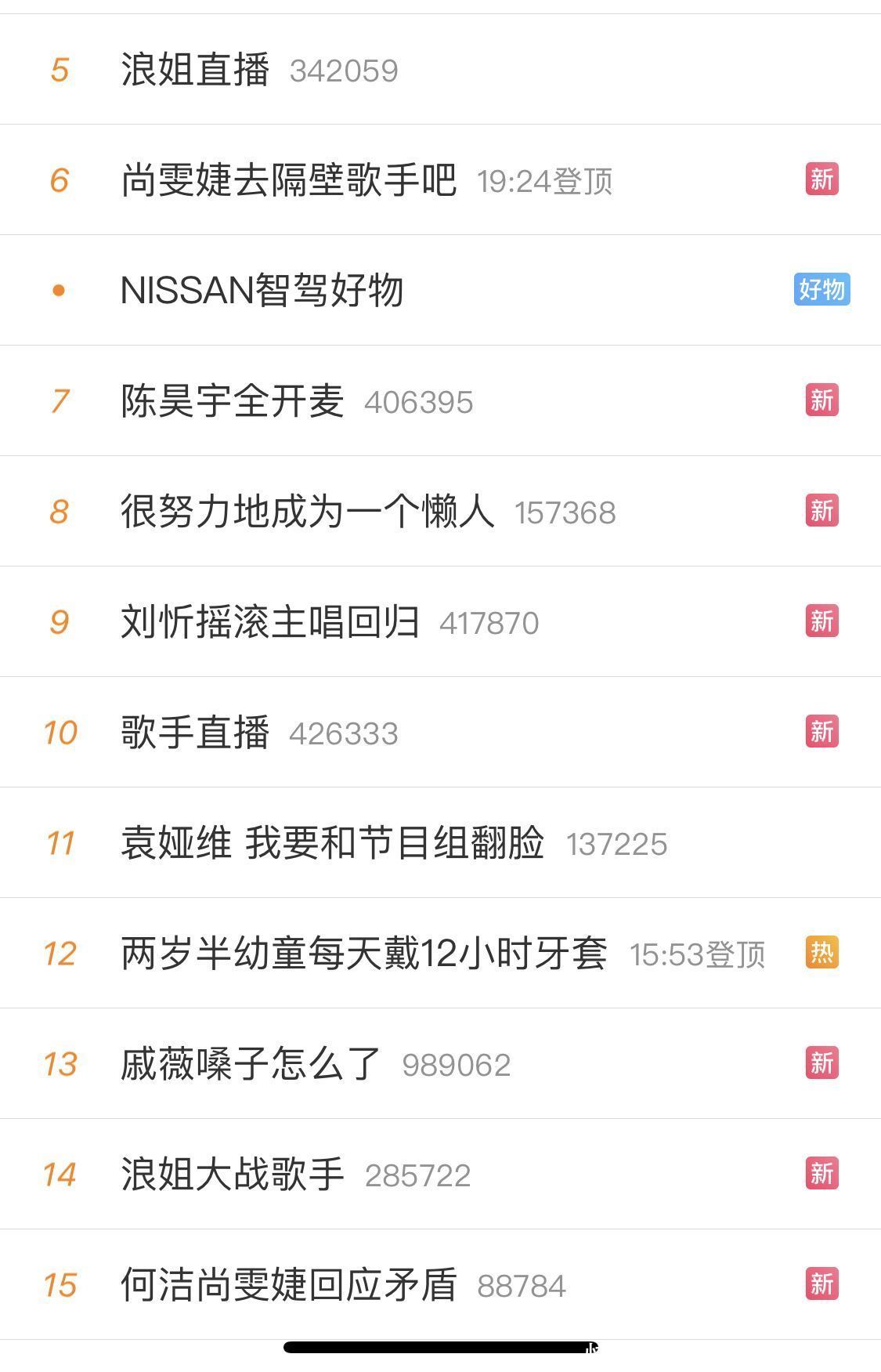Open the 歌手直播 hot search

click(x=196, y=733)
